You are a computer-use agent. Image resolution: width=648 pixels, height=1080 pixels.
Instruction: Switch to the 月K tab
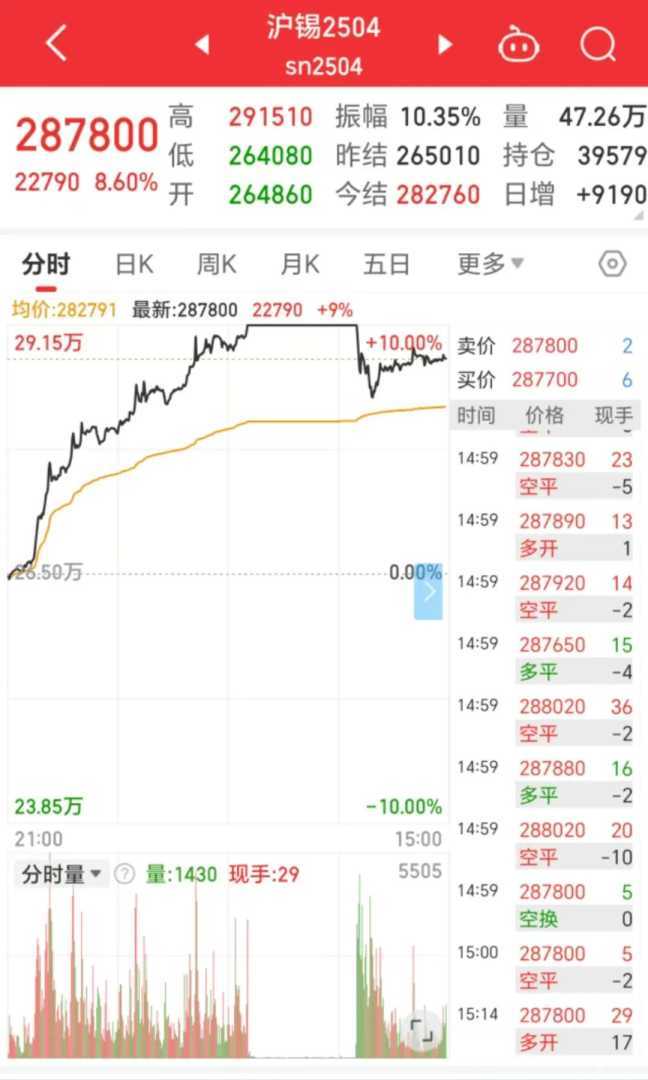pyautogui.click(x=299, y=264)
